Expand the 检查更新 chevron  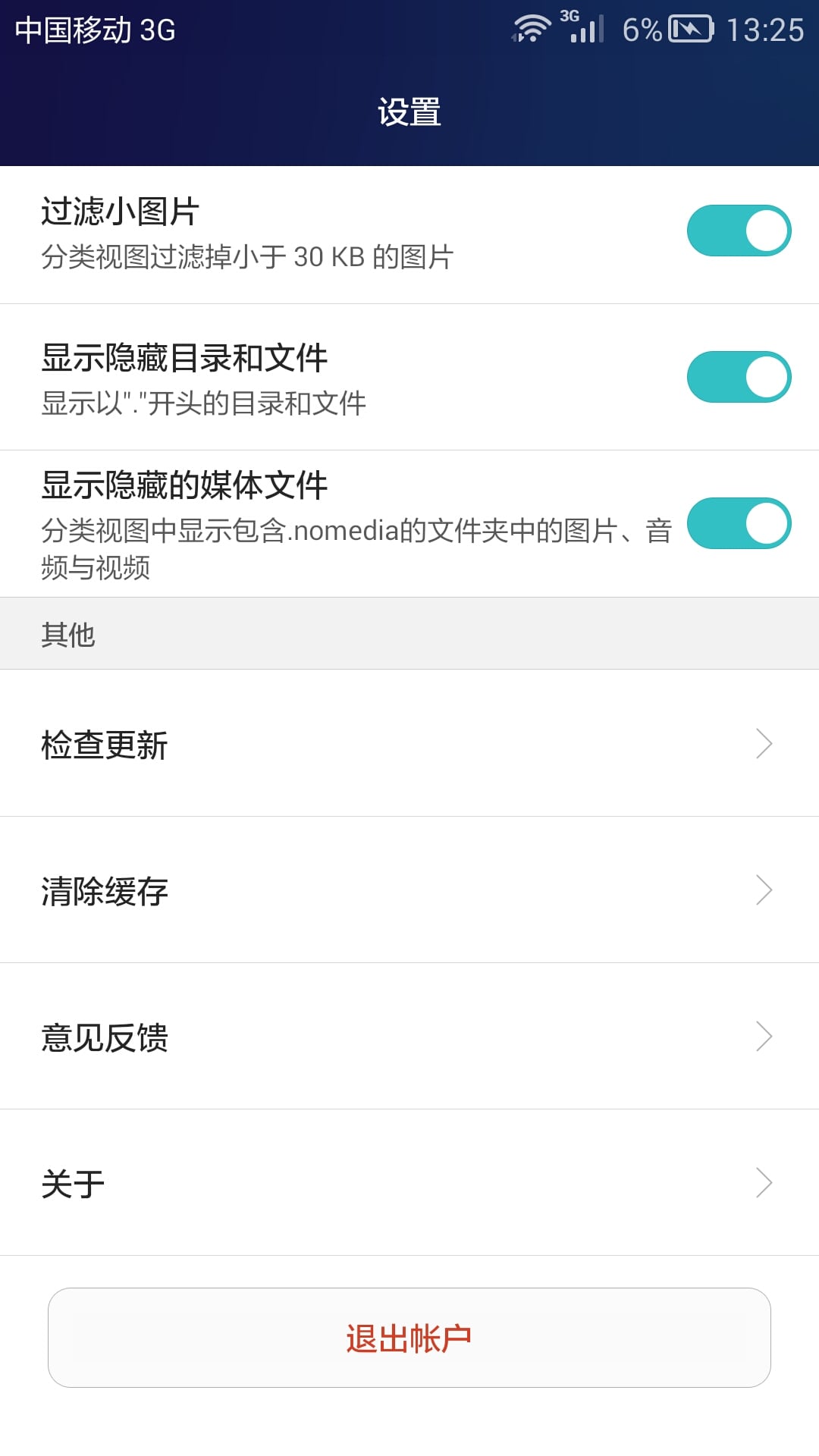click(764, 747)
